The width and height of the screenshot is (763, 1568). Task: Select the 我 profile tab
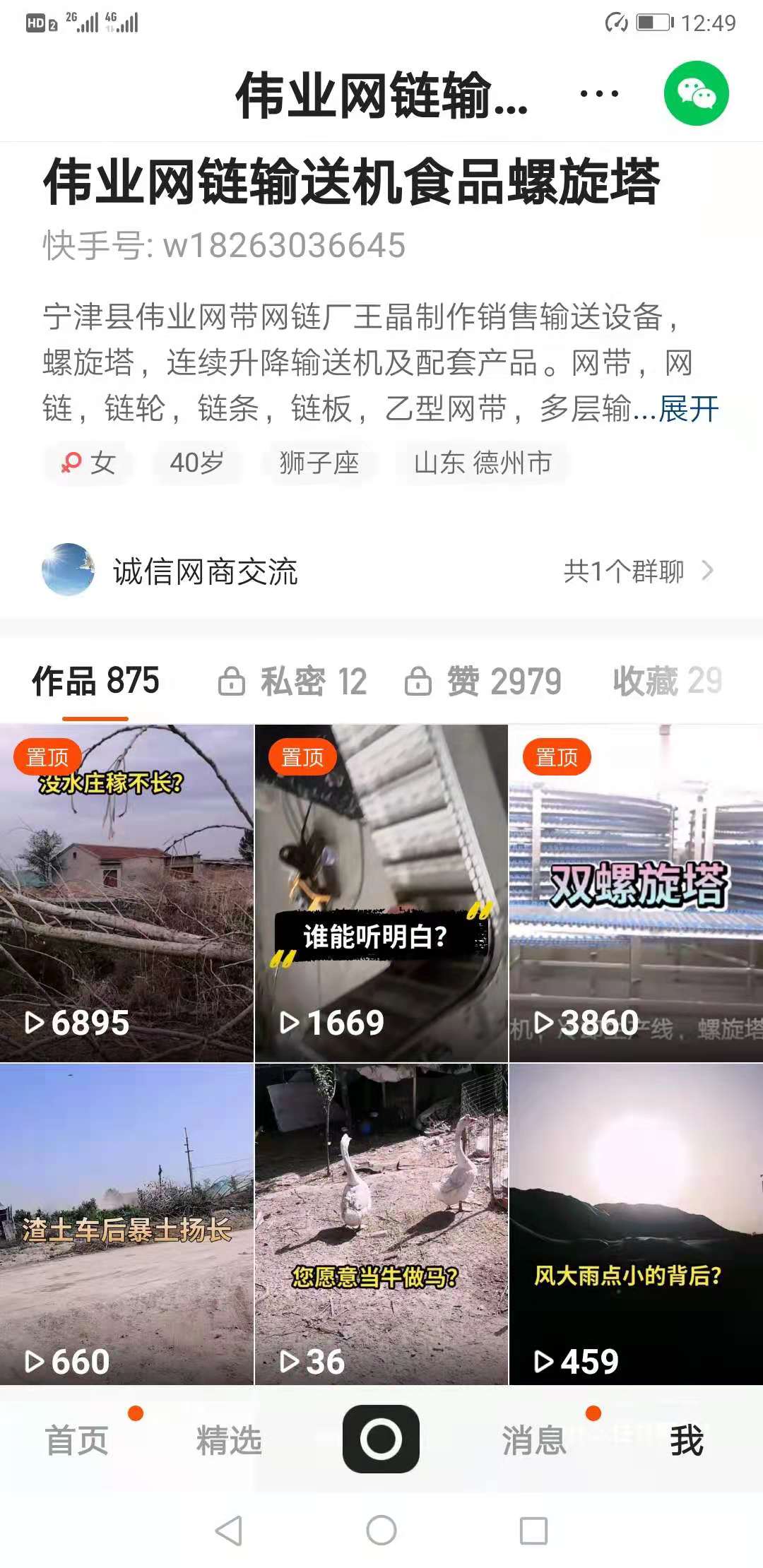coord(687,1441)
